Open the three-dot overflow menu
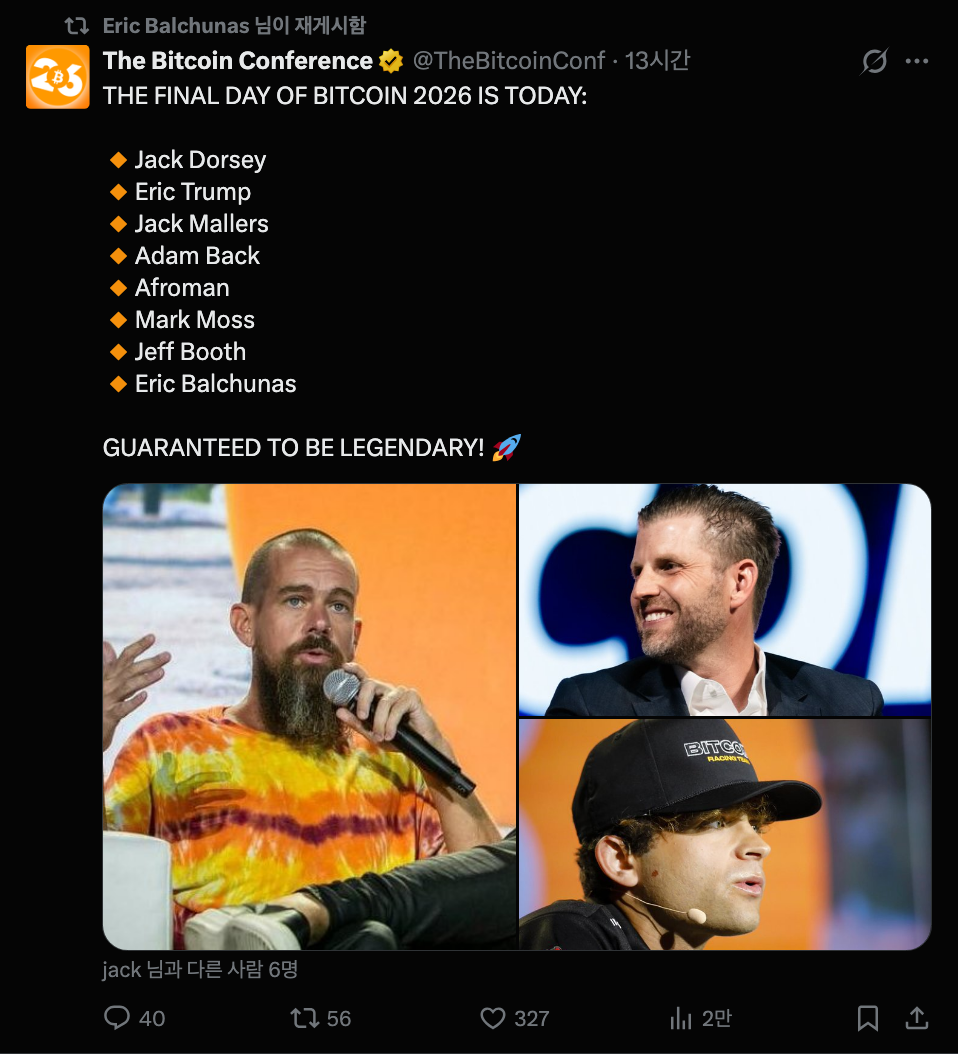Viewport: 958px width, 1054px height. point(916,61)
